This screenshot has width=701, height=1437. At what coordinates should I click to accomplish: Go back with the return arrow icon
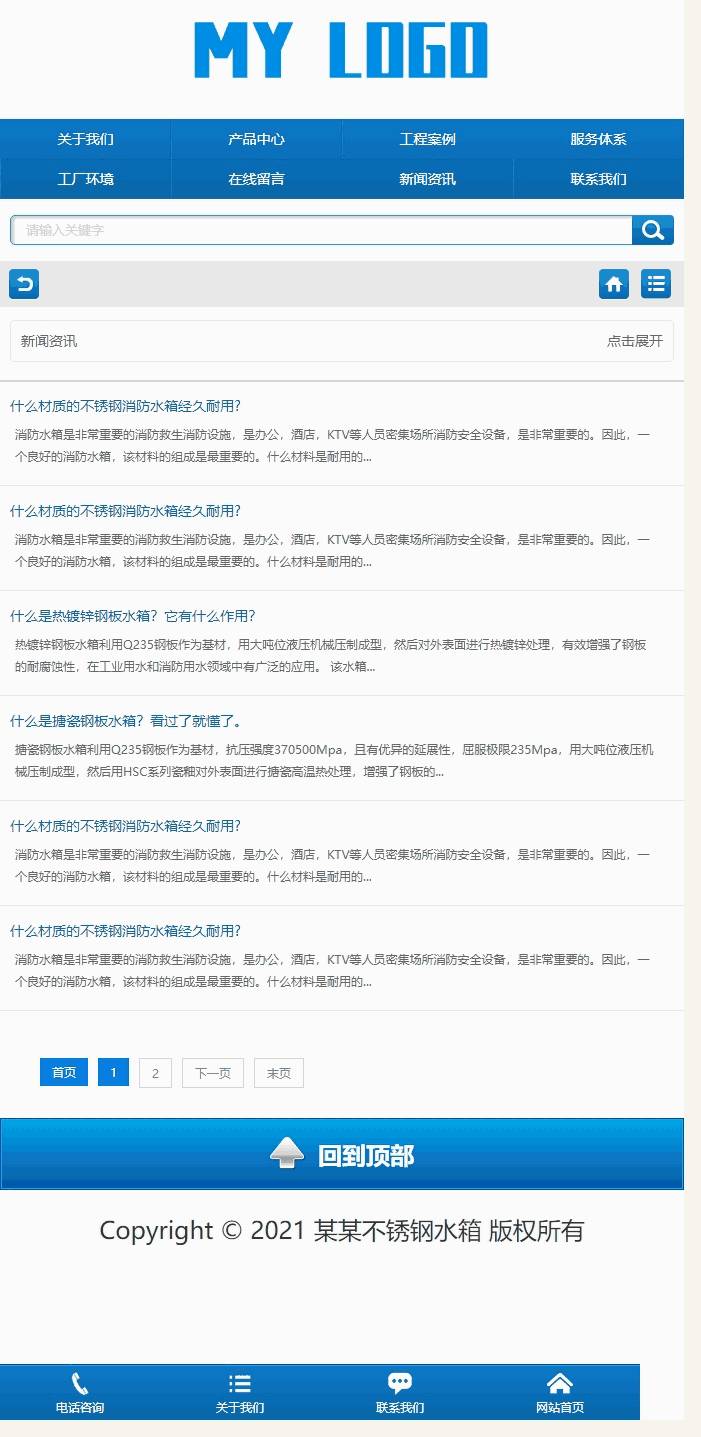coord(24,284)
